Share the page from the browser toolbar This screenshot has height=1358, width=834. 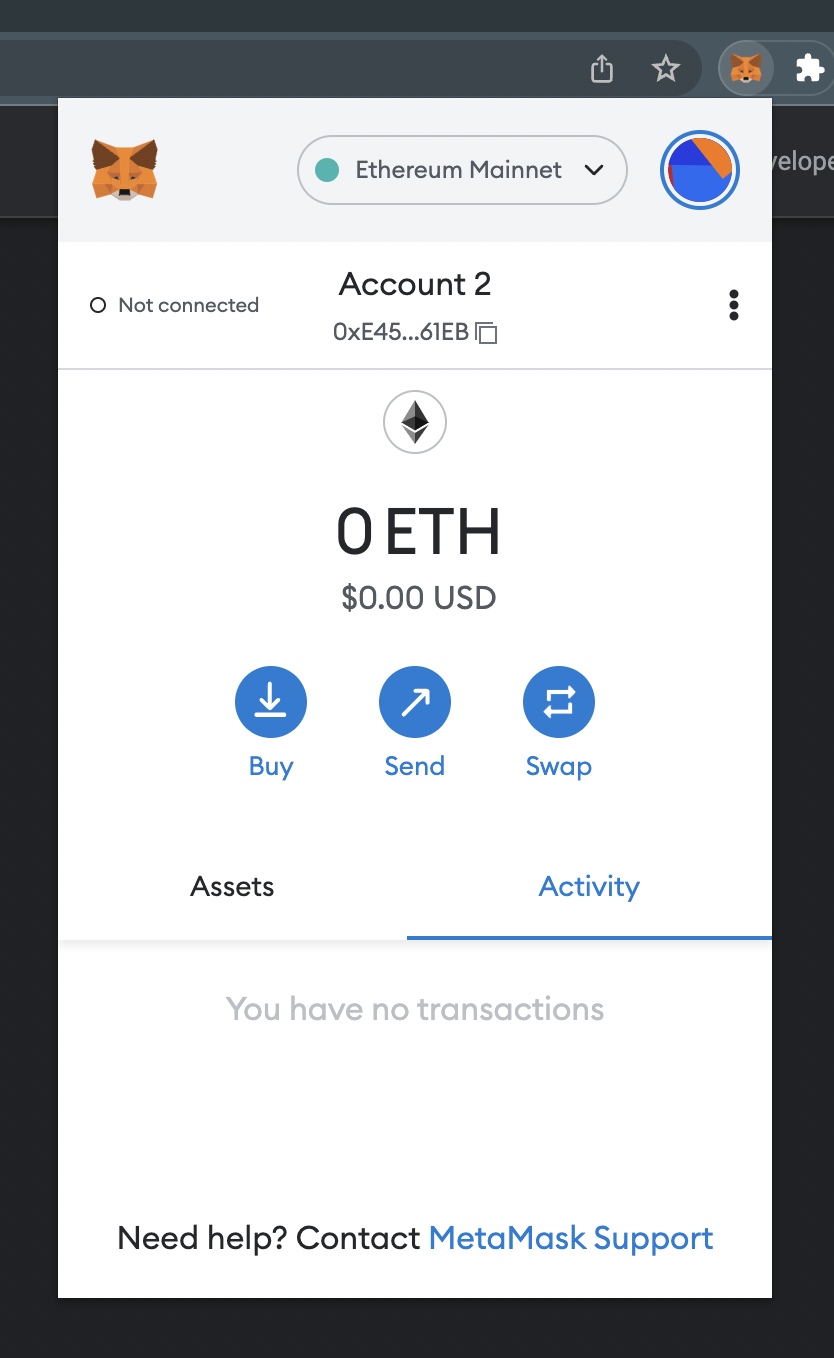[x=601, y=68]
